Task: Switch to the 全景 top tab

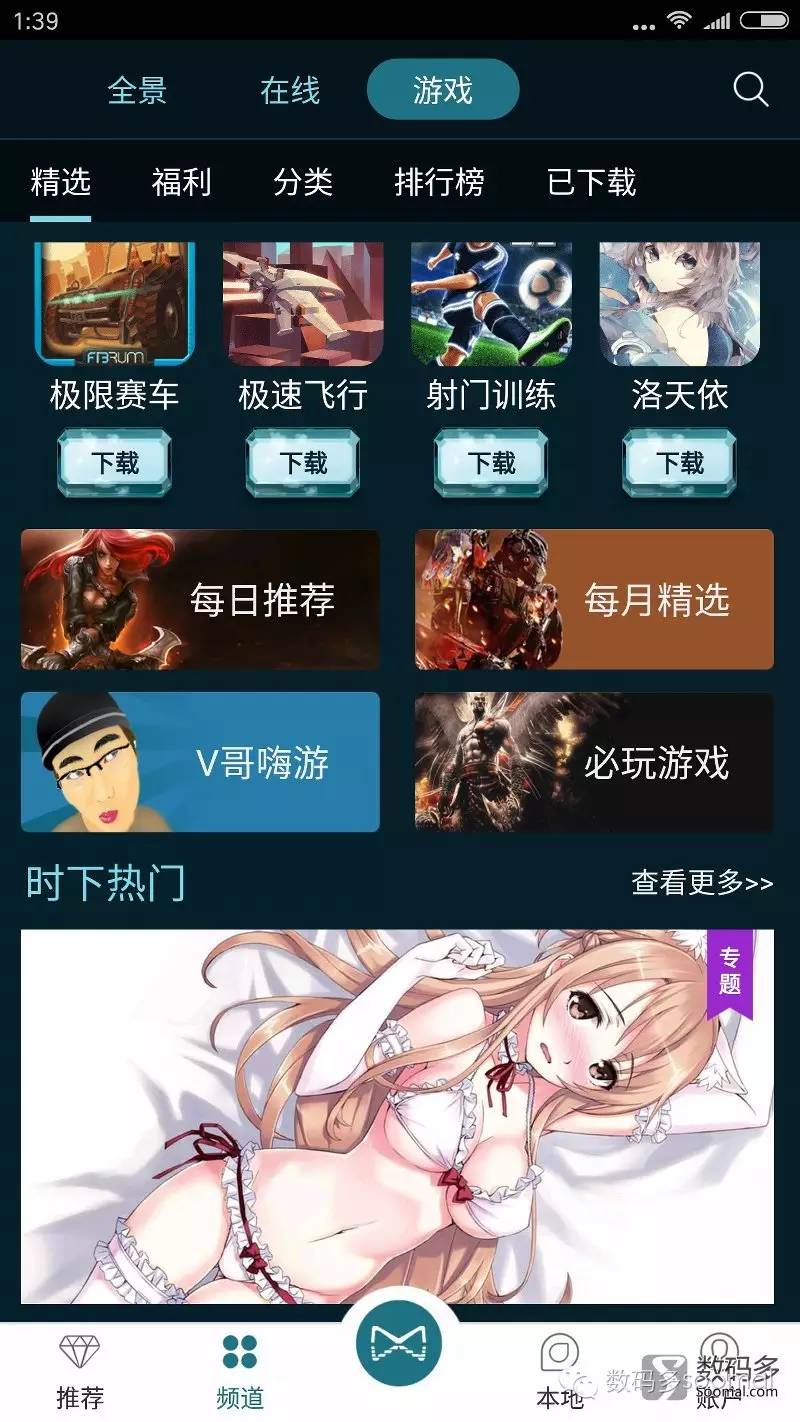Action: (x=137, y=91)
